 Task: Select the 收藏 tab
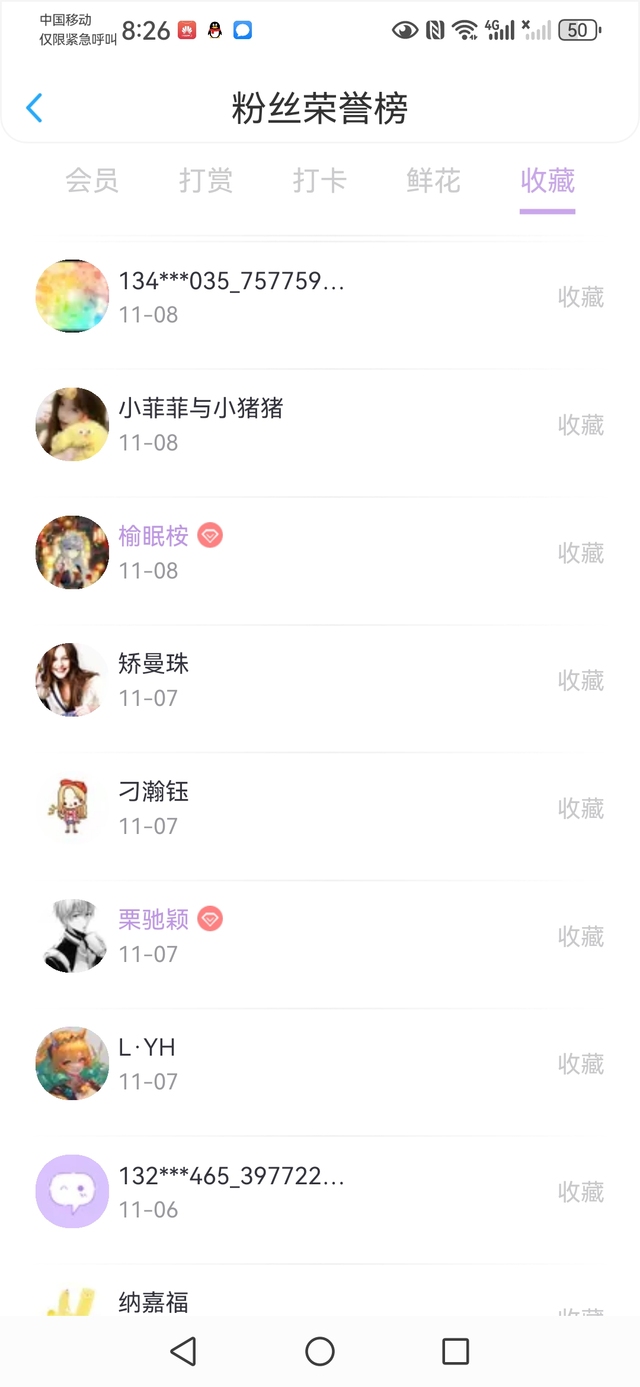point(547,181)
